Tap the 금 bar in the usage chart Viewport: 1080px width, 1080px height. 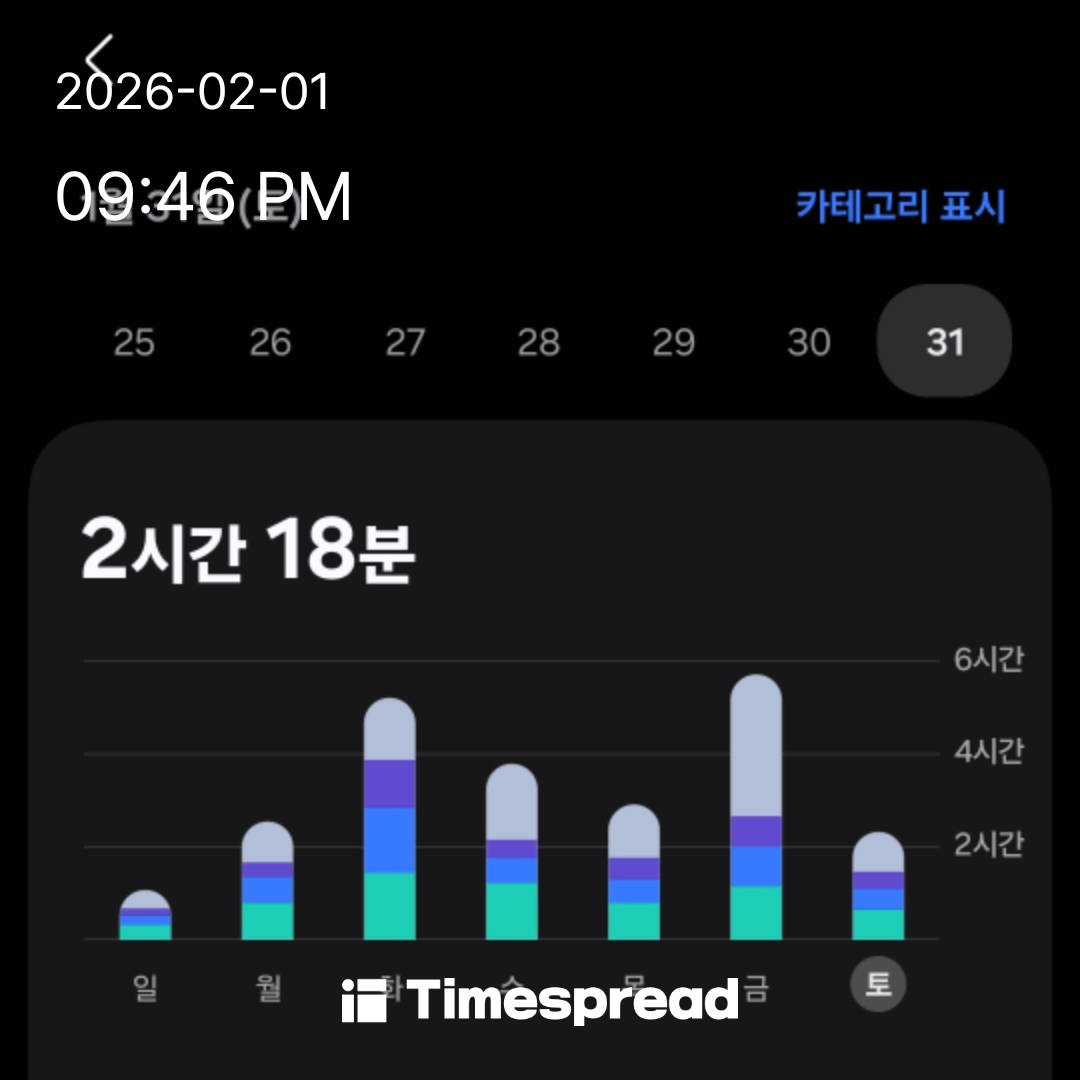[756, 810]
